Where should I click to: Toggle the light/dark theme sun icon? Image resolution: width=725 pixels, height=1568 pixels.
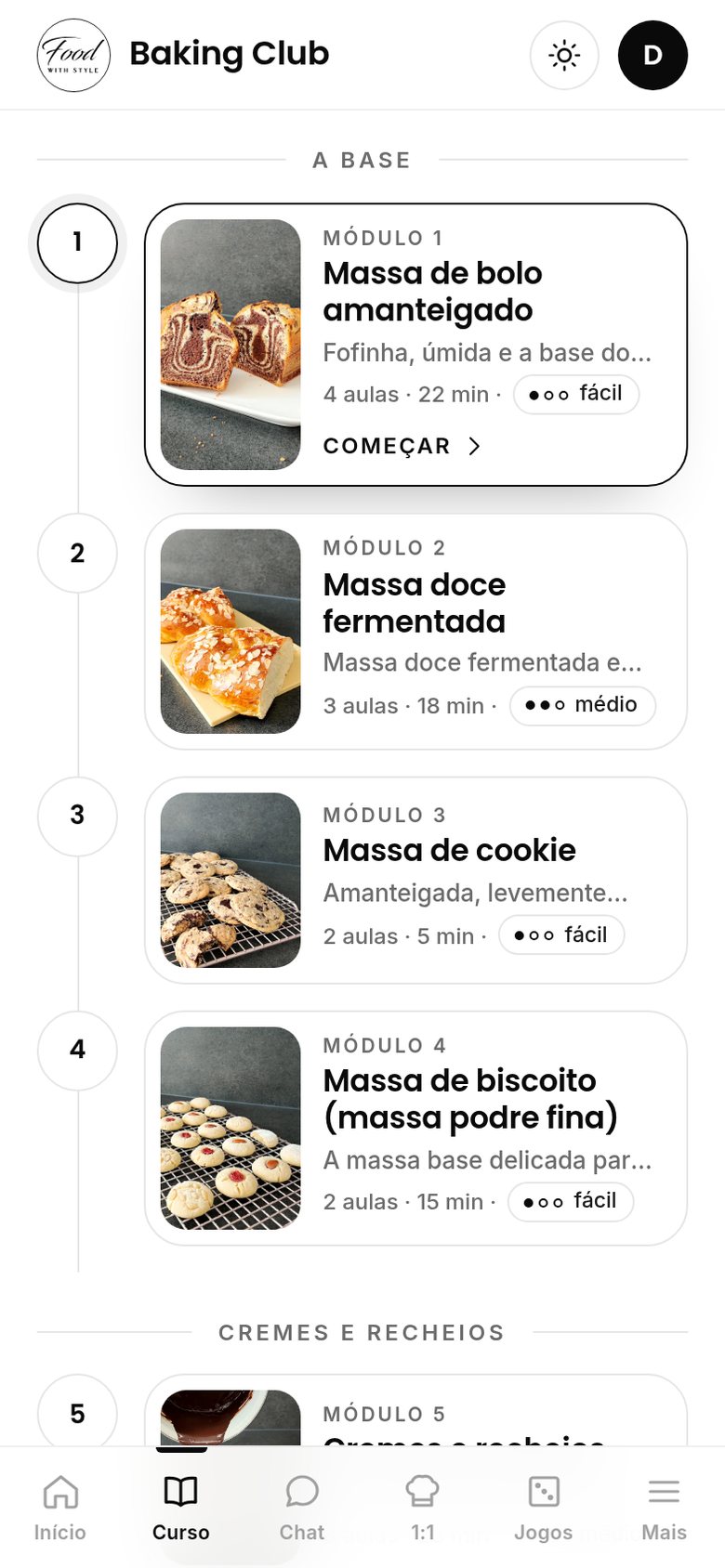564,55
